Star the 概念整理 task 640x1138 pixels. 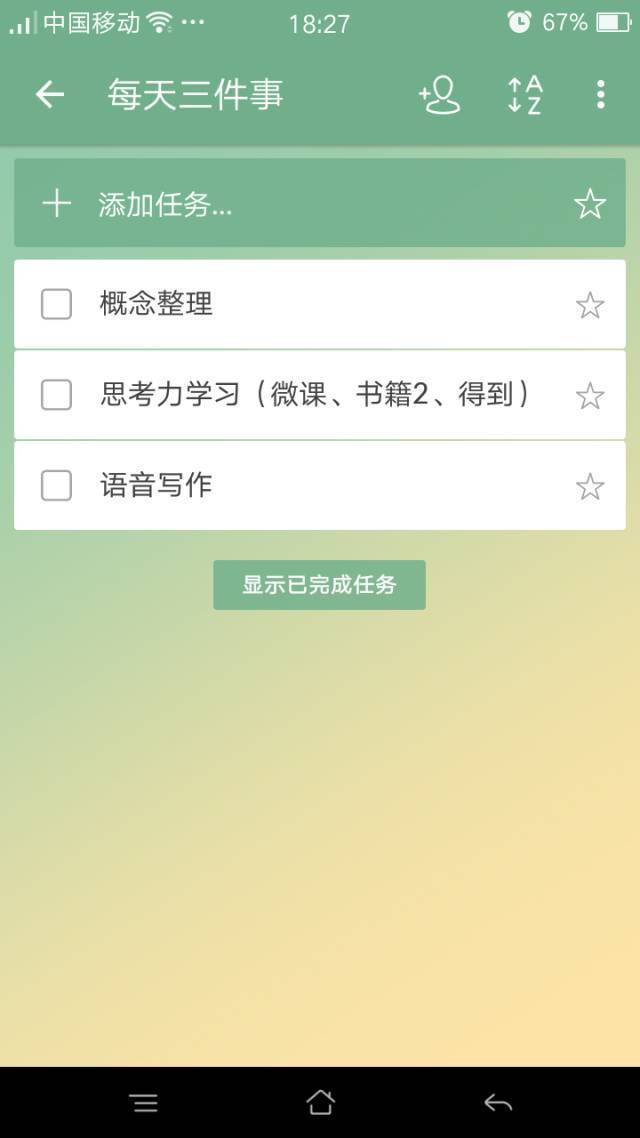590,305
